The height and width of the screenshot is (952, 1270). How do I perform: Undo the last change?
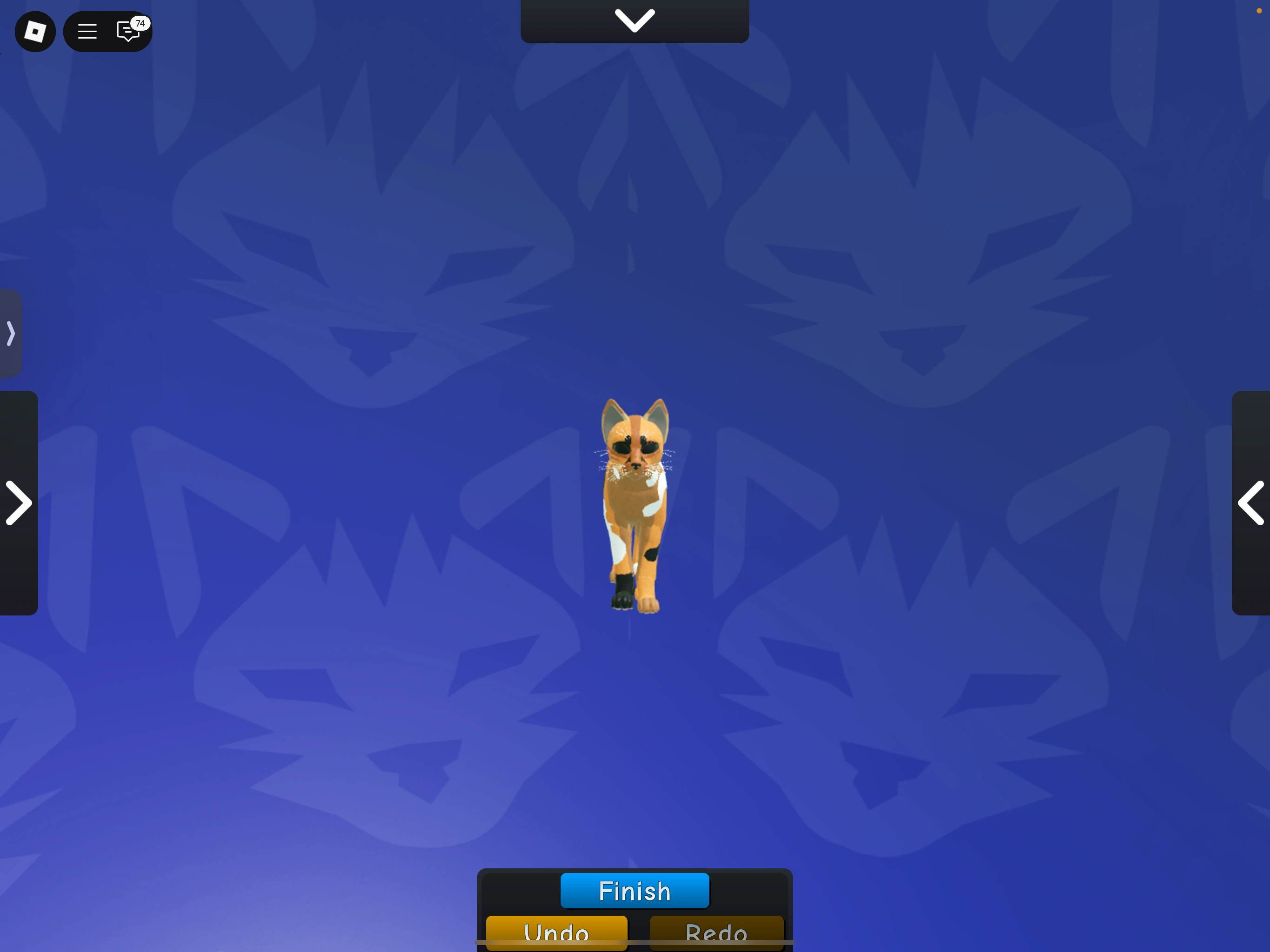tap(556, 932)
